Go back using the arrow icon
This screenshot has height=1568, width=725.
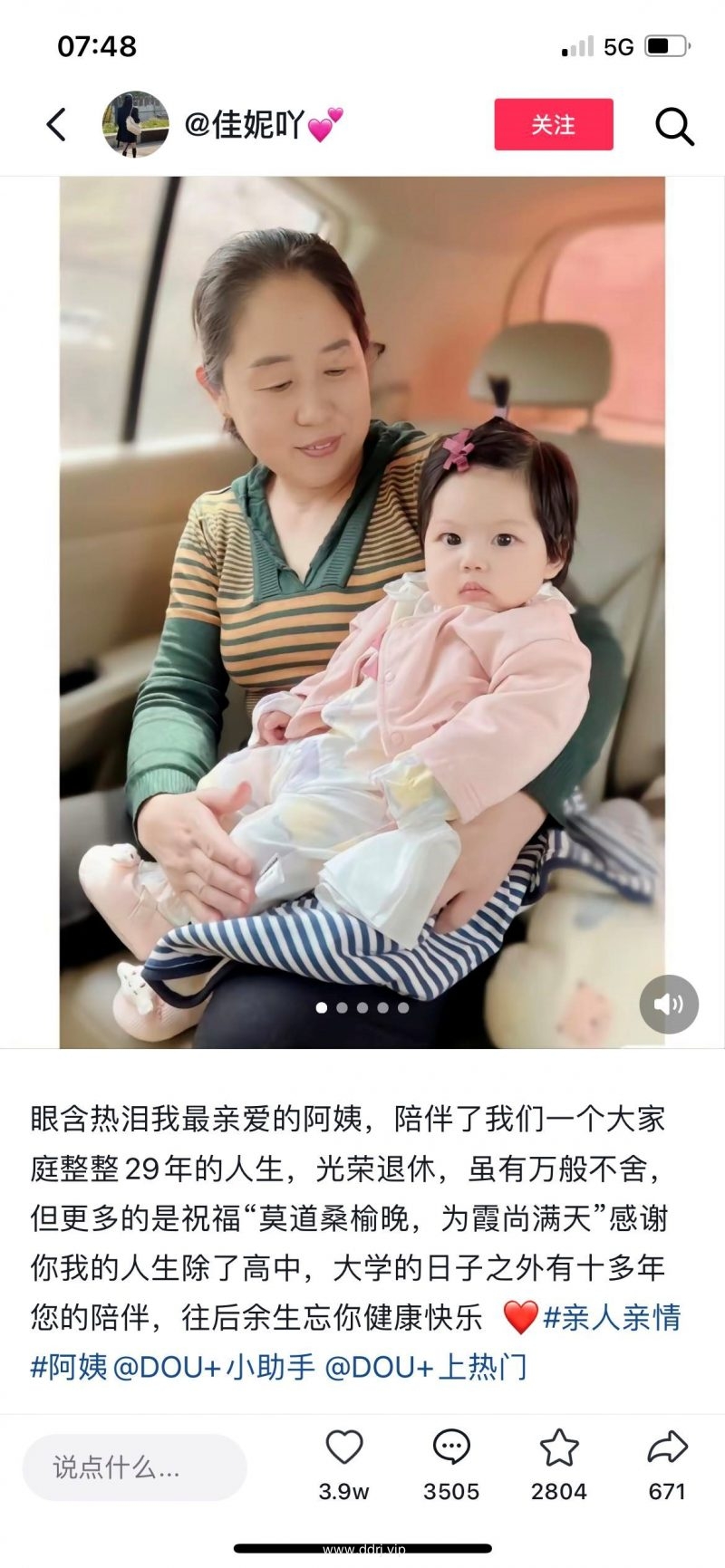pyautogui.click(x=56, y=125)
